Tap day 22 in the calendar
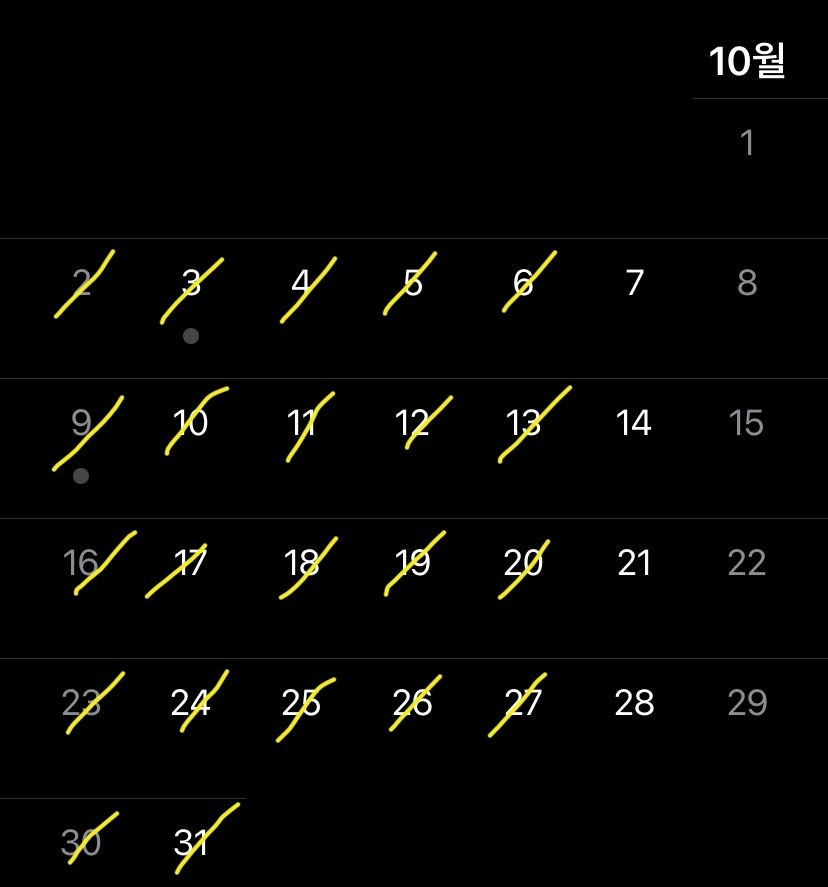Screen dimensions: 828x887 tap(746, 563)
